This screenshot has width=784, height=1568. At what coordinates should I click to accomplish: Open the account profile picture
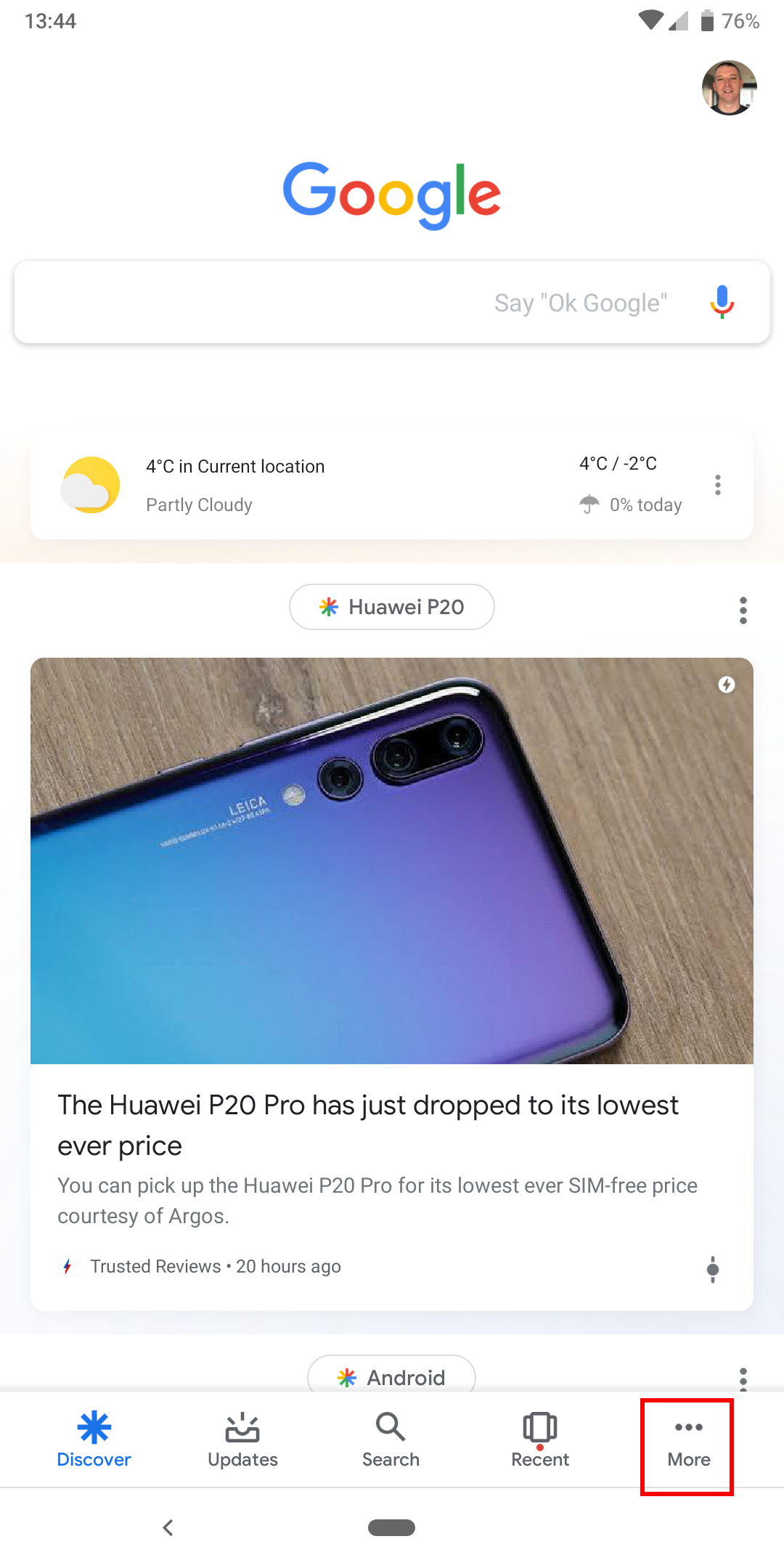point(729,88)
